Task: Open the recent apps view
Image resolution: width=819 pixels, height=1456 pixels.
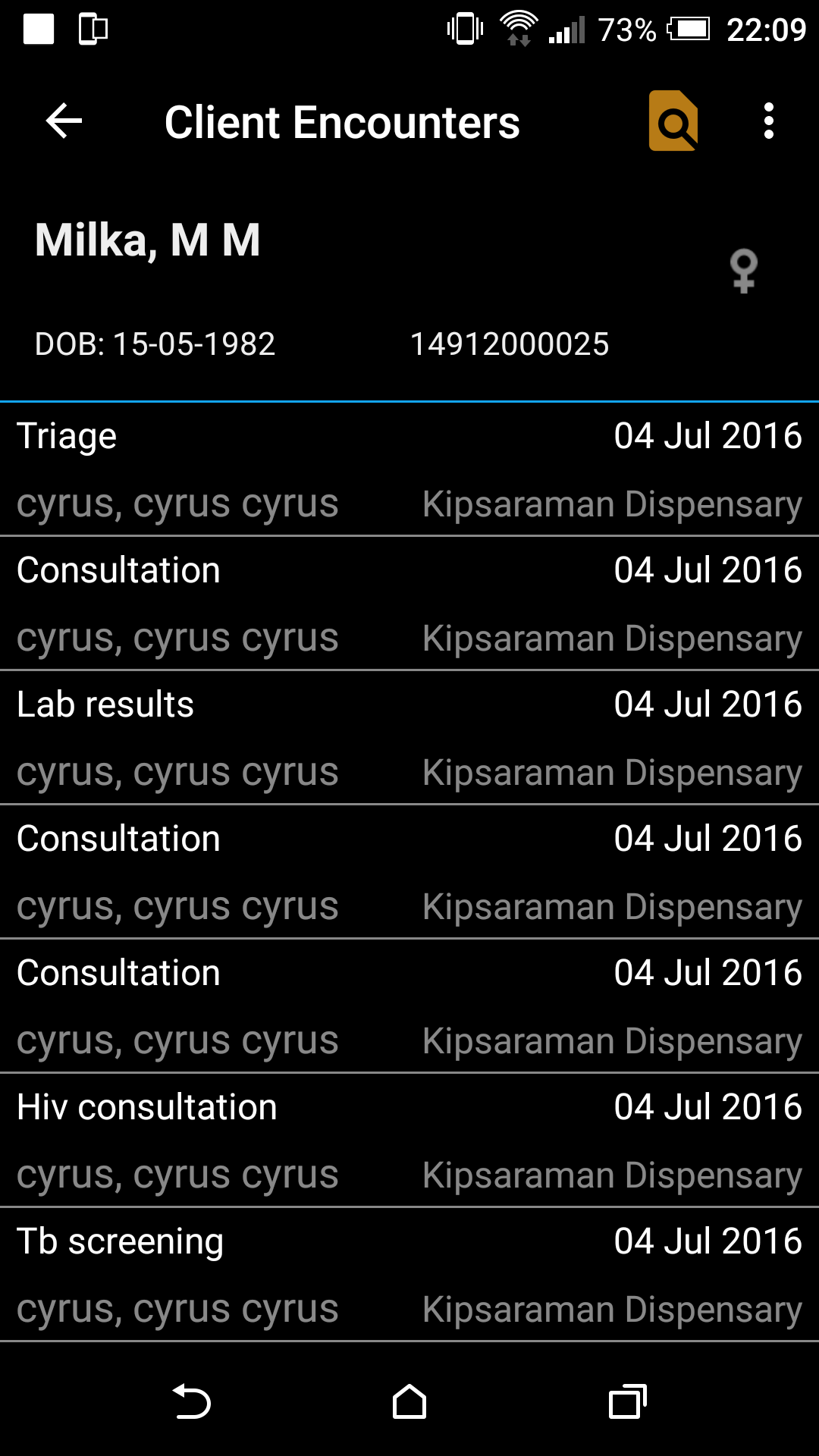Action: (628, 1401)
